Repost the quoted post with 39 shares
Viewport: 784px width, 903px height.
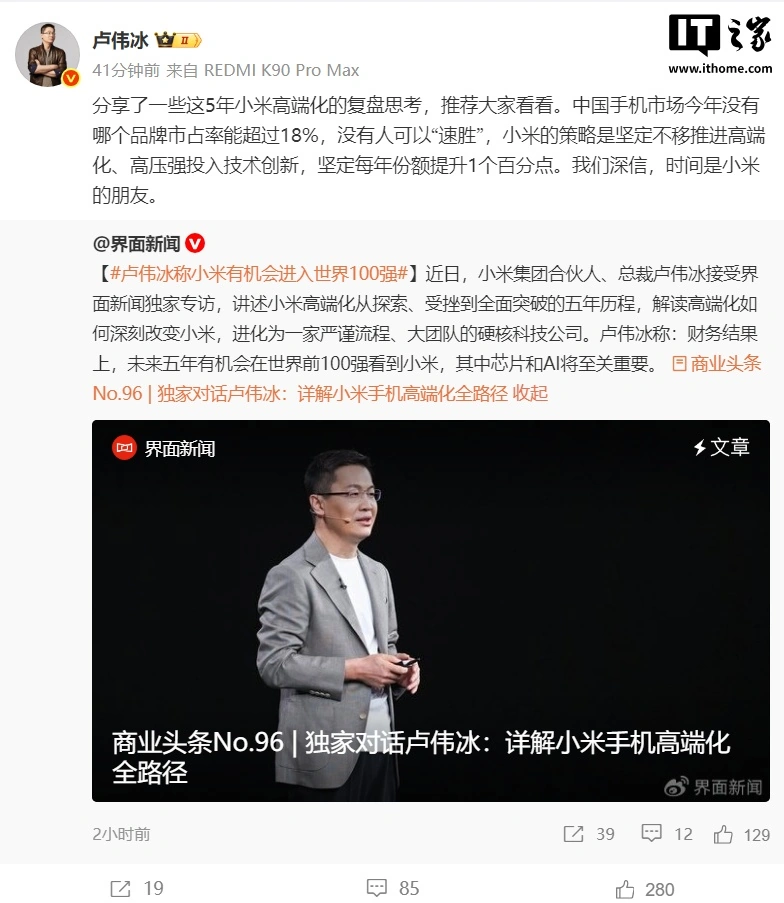[589, 834]
